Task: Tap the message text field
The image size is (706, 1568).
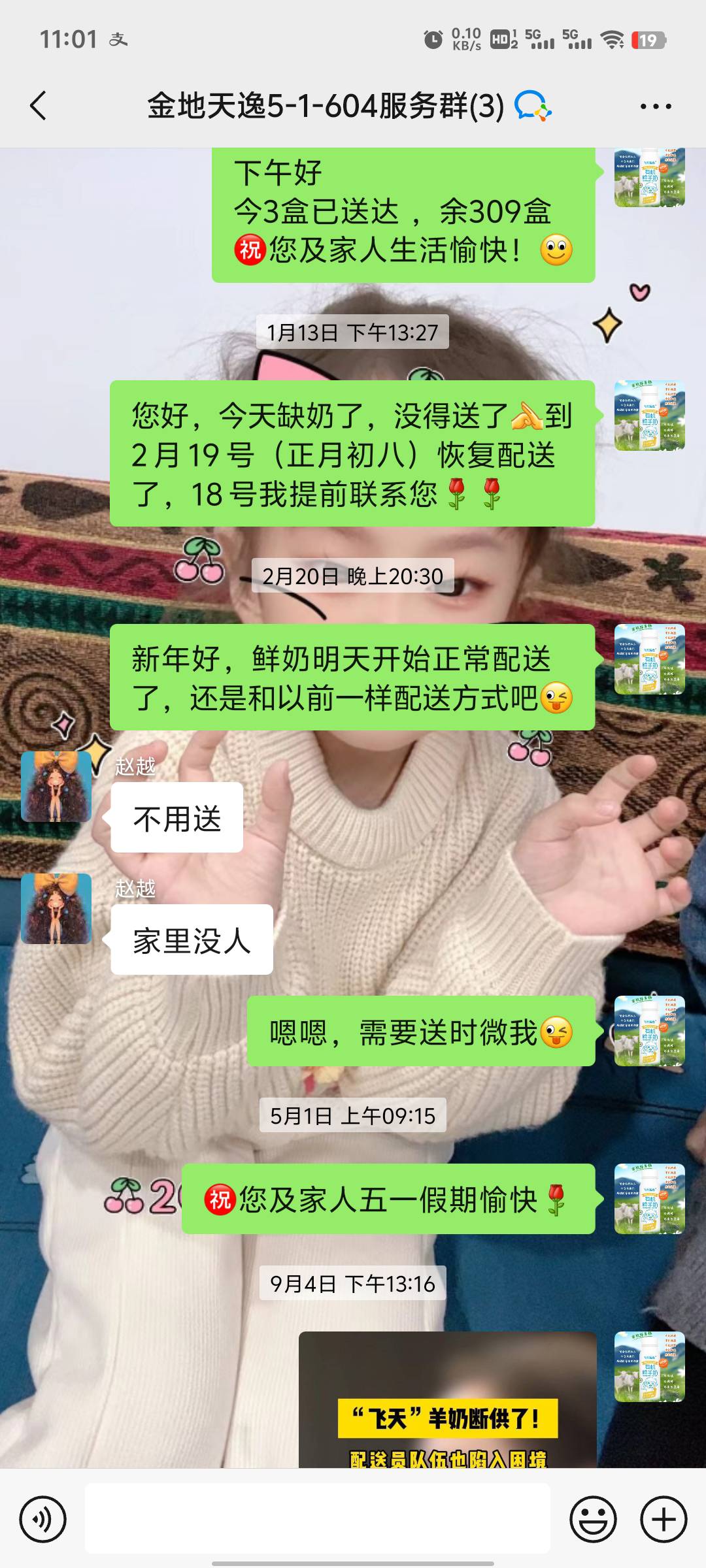Action: pos(317,1518)
